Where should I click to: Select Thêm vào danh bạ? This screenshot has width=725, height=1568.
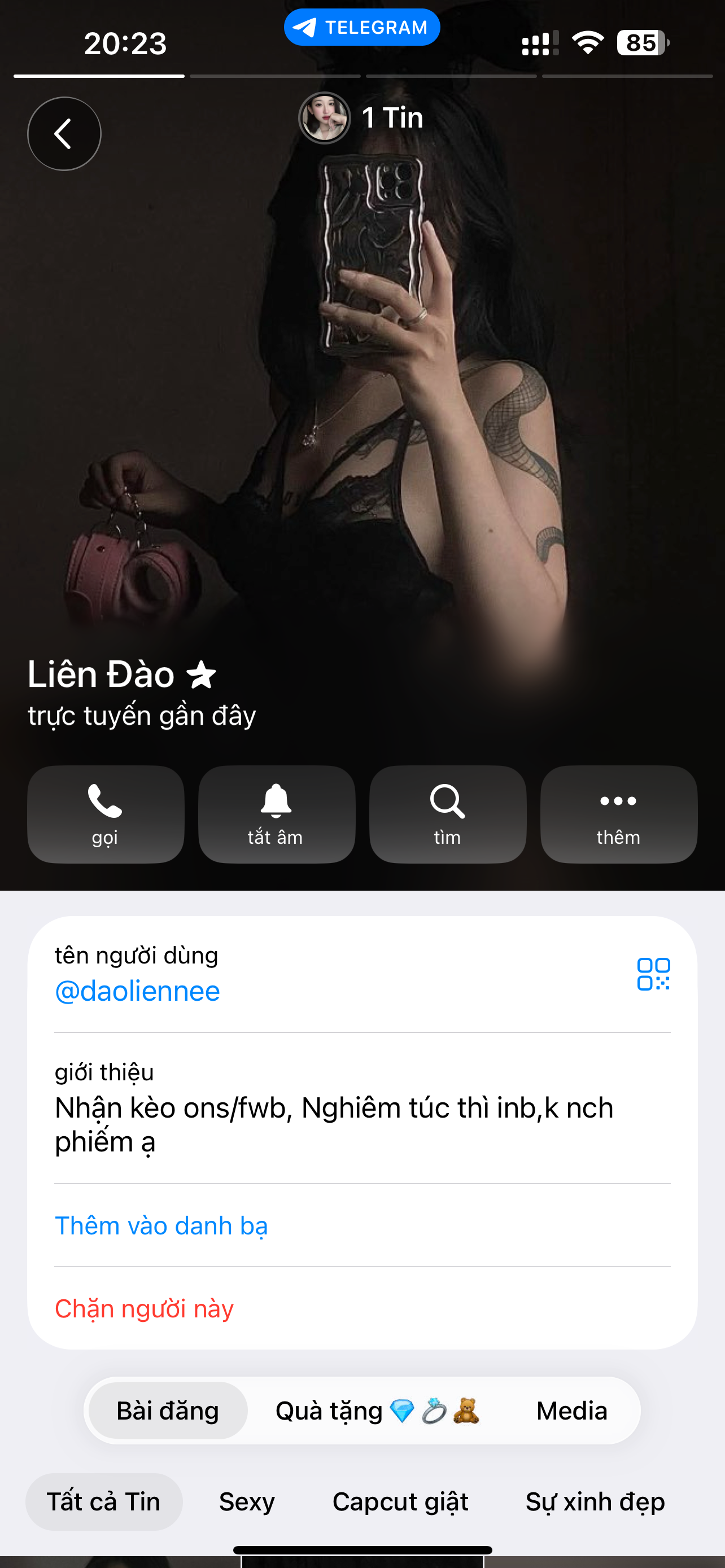[x=161, y=1225]
